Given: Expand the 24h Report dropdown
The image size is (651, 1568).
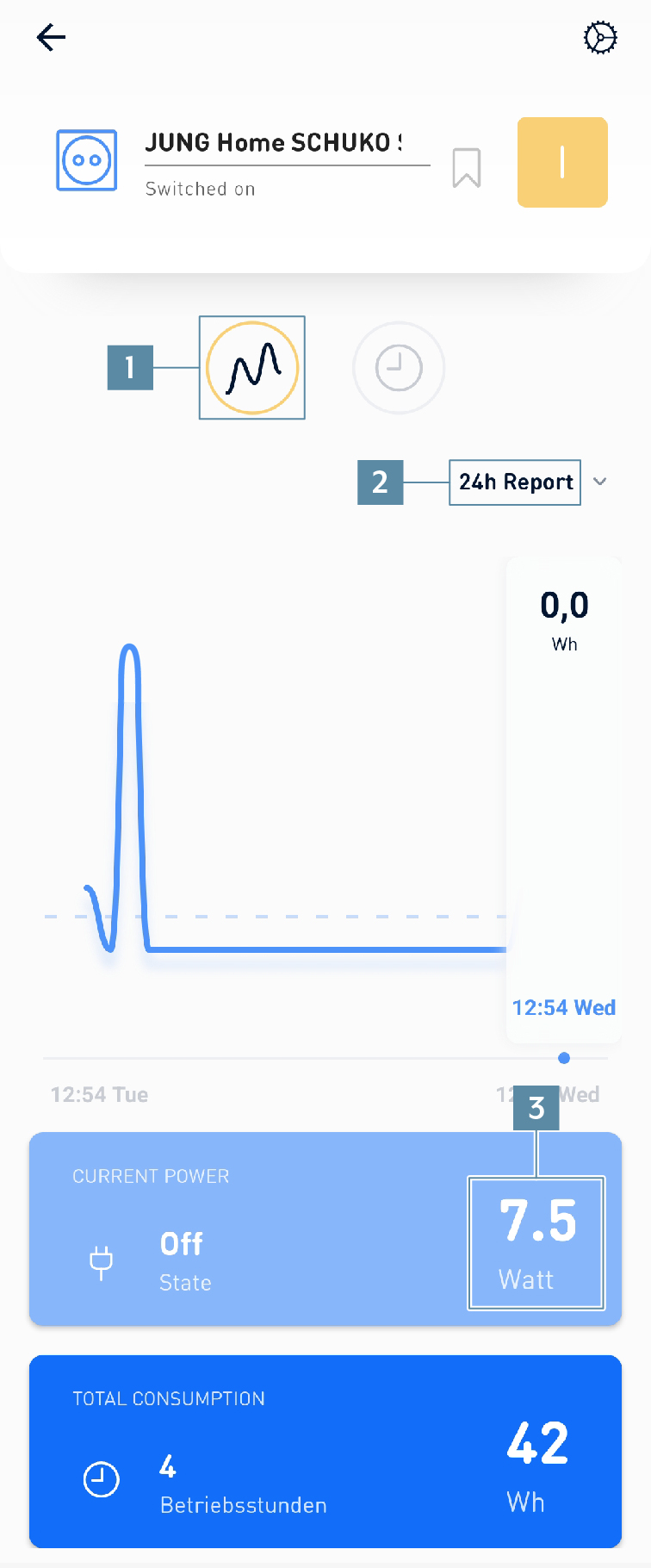Looking at the screenshot, I should (528, 482).
